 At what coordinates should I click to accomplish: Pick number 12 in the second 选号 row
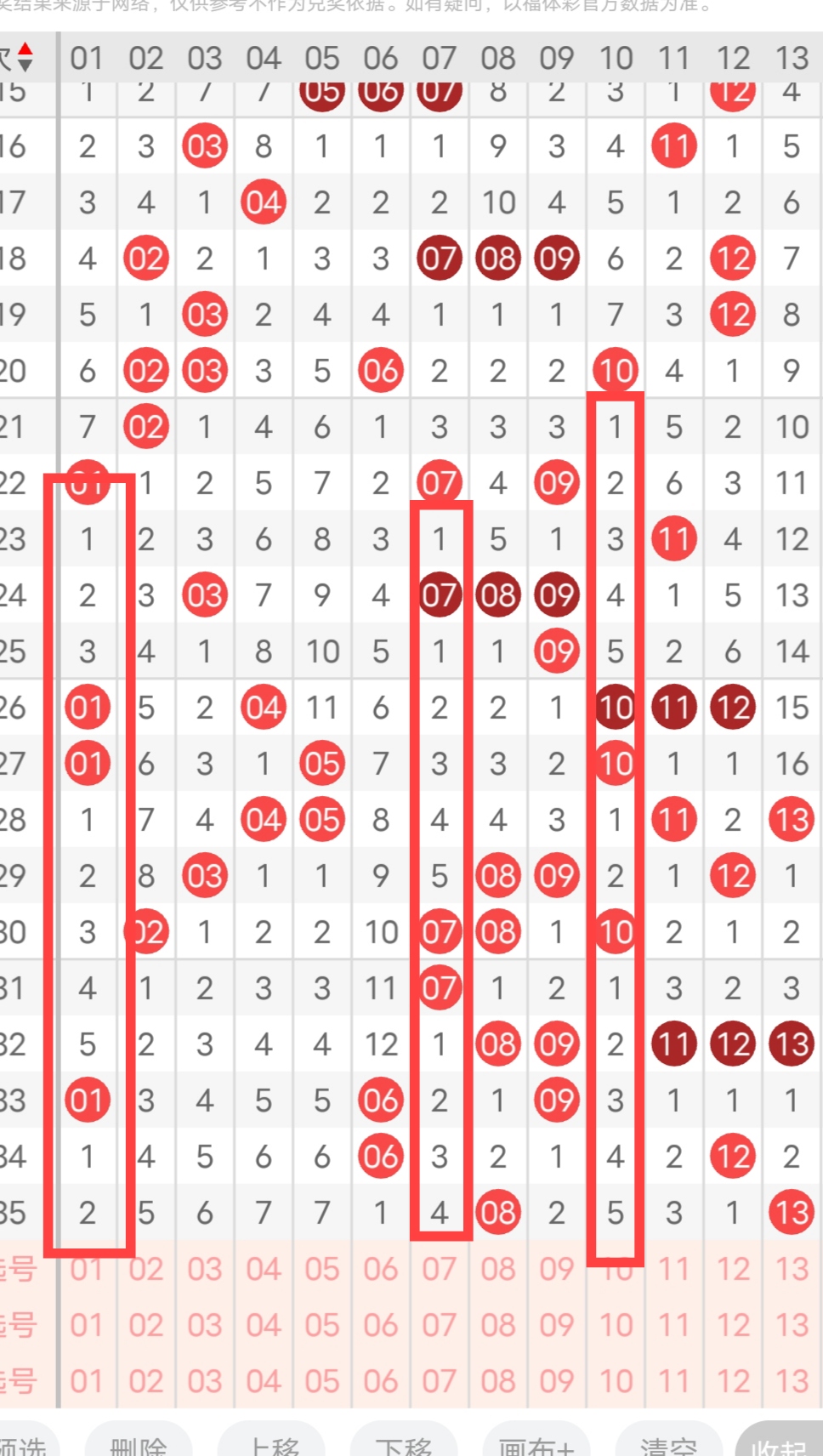click(x=733, y=1325)
